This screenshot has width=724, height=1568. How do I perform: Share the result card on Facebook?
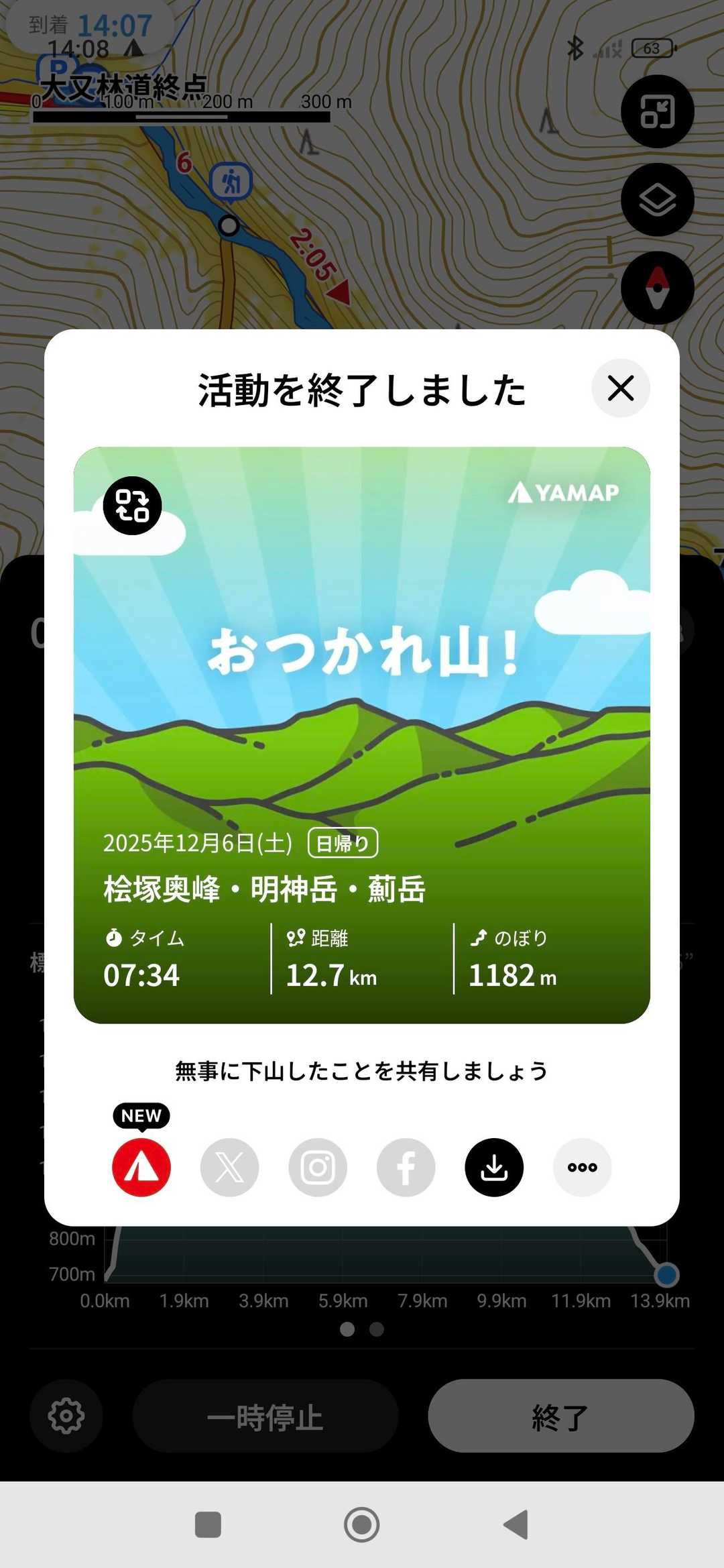pos(406,1167)
